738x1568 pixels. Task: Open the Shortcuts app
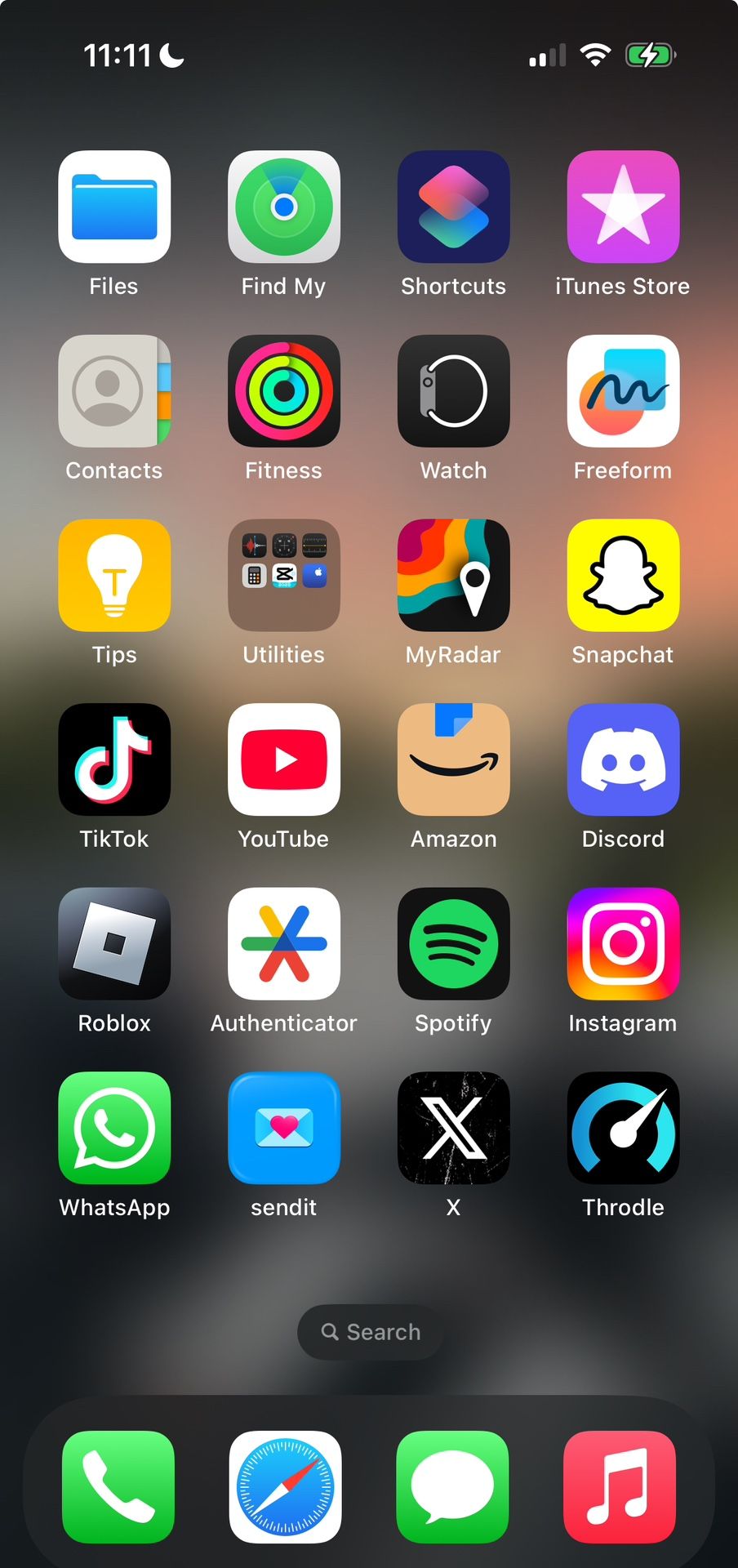[x=453, y=207]
